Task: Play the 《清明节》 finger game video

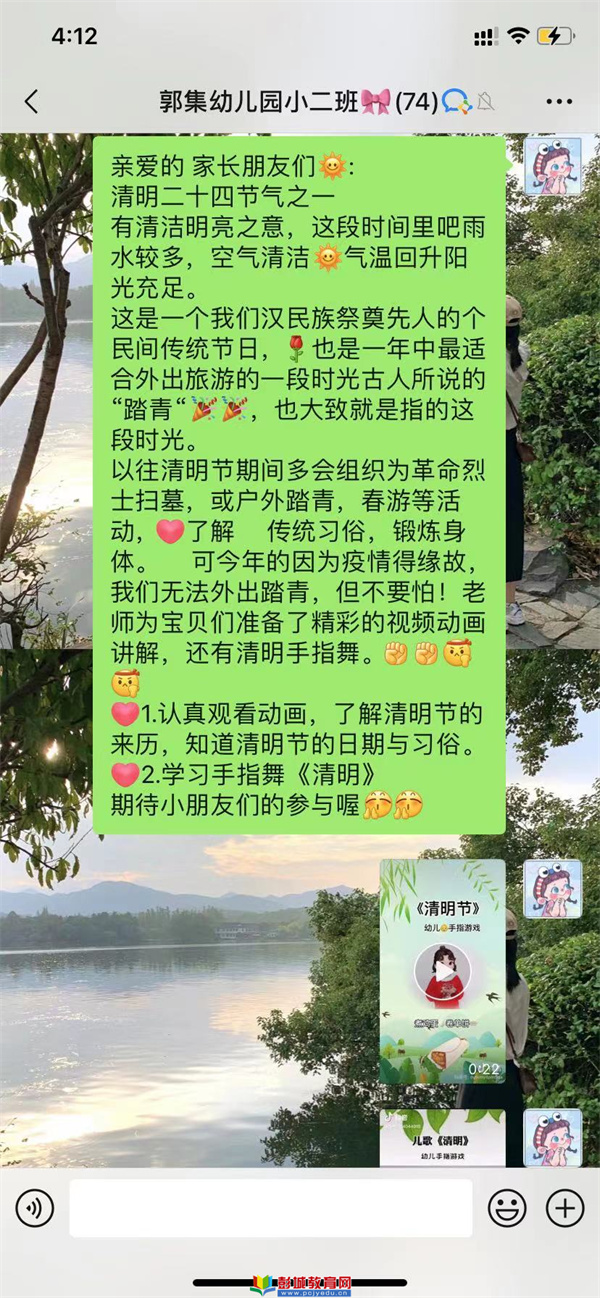Action: (x=442, y=971)
